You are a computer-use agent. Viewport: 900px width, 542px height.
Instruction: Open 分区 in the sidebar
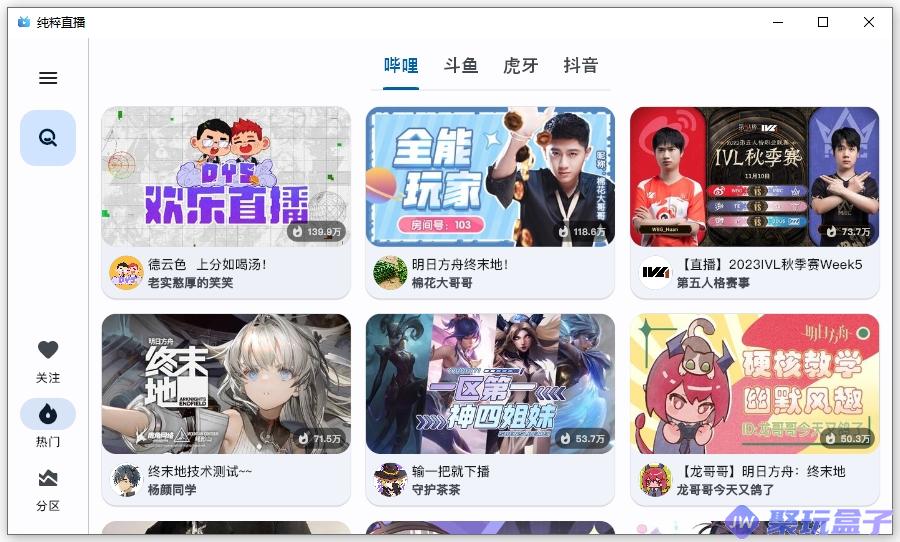[x=48, y=488]
